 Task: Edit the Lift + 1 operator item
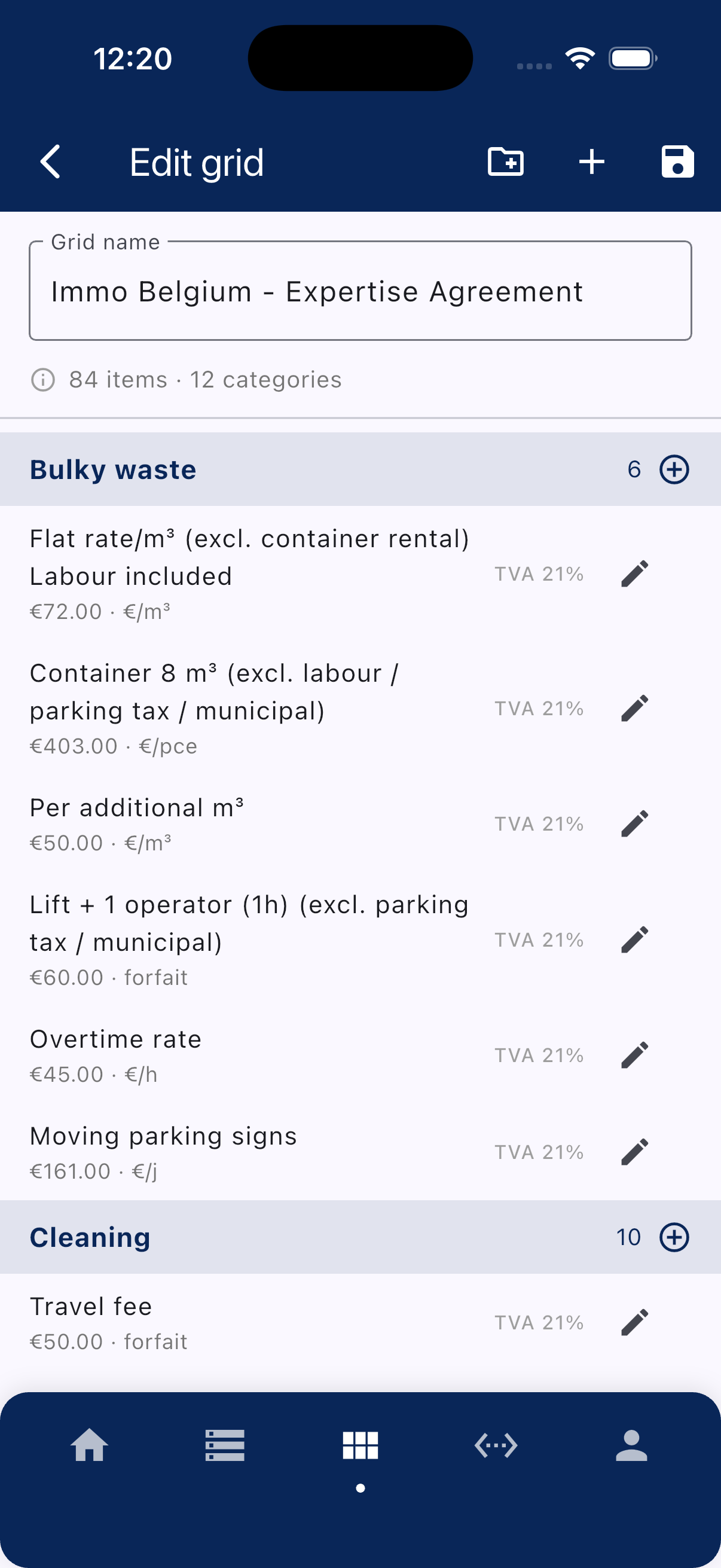coord(634,940)
